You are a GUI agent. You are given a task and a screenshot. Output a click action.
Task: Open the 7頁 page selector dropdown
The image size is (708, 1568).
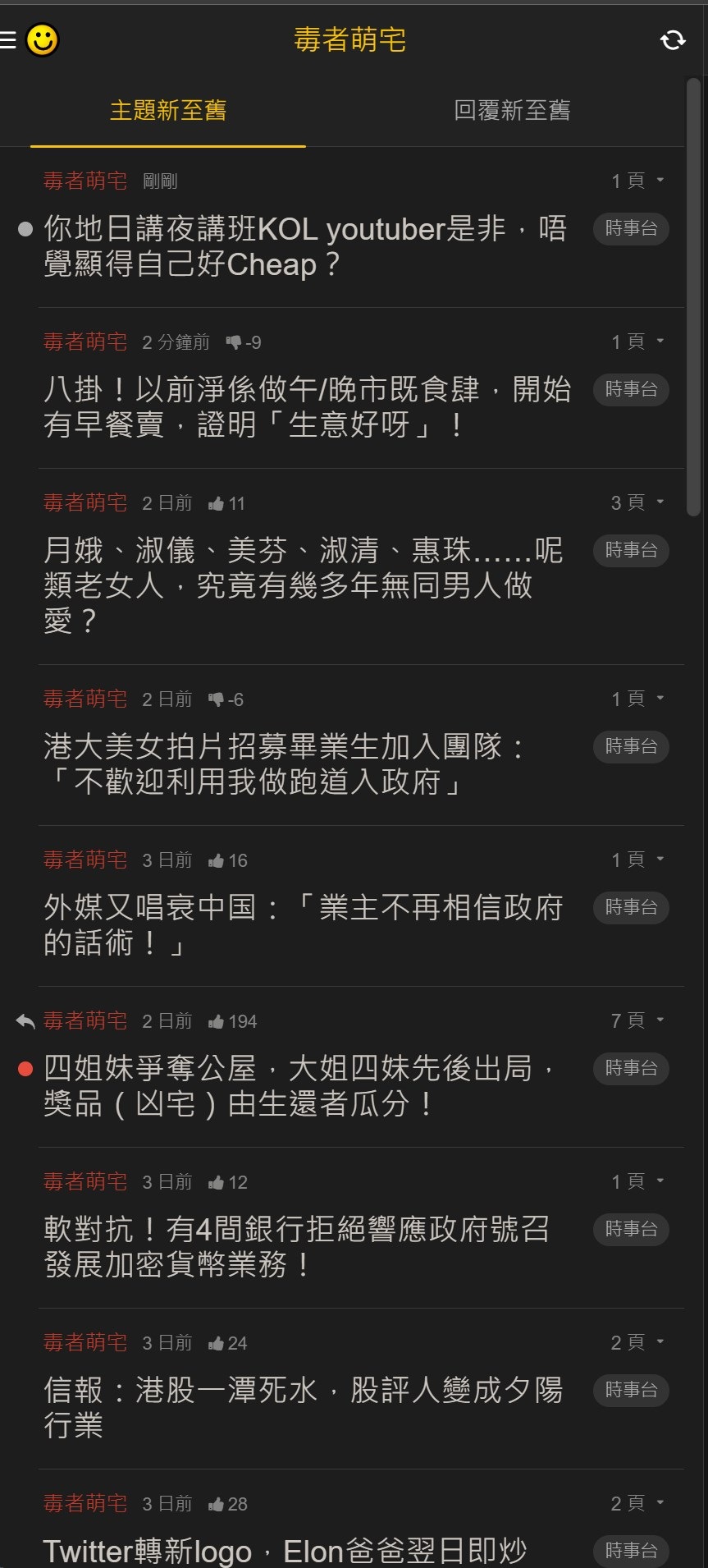tap(636, 1019)
